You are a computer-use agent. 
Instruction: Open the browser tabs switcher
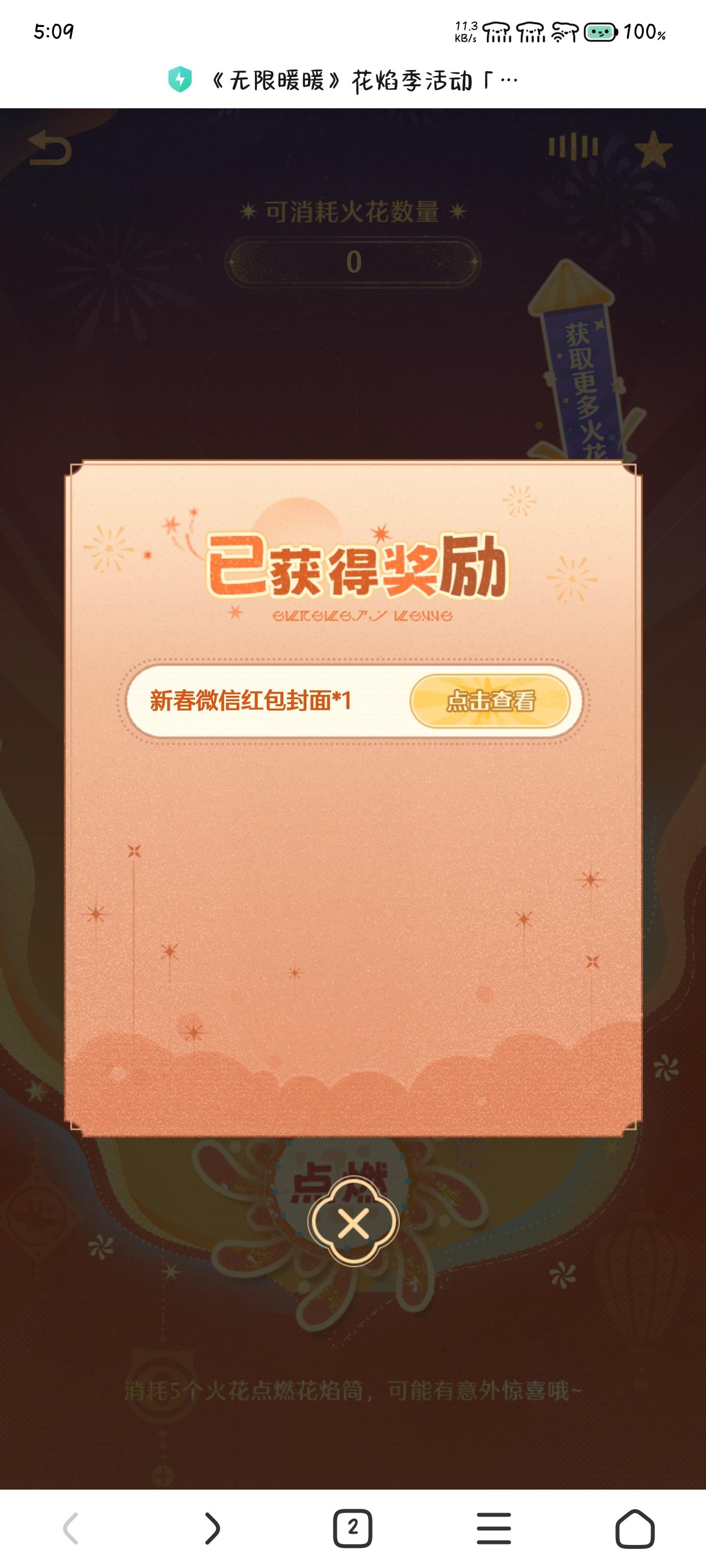point(353,1528)
